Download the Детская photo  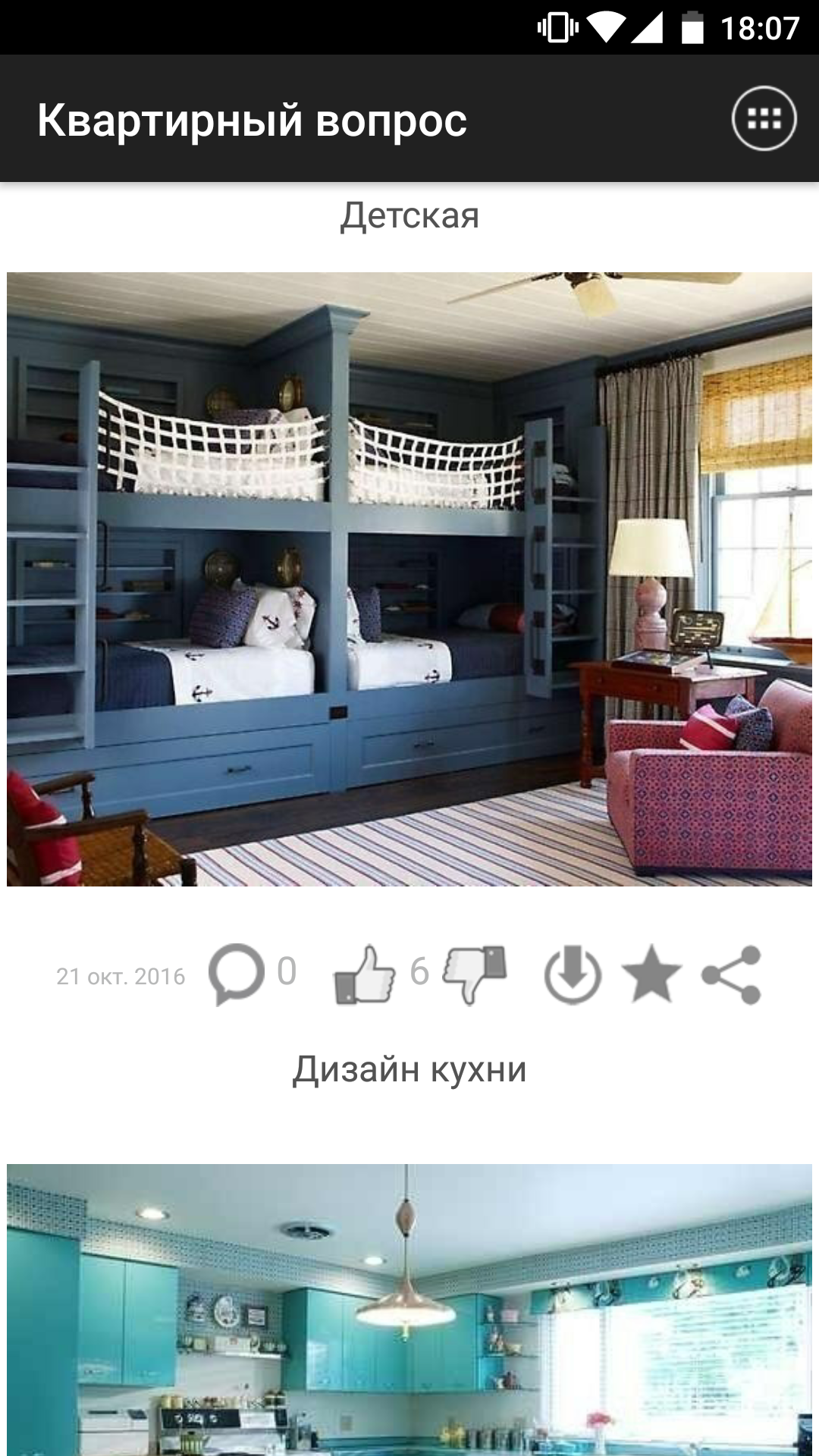tap(573, 975)
